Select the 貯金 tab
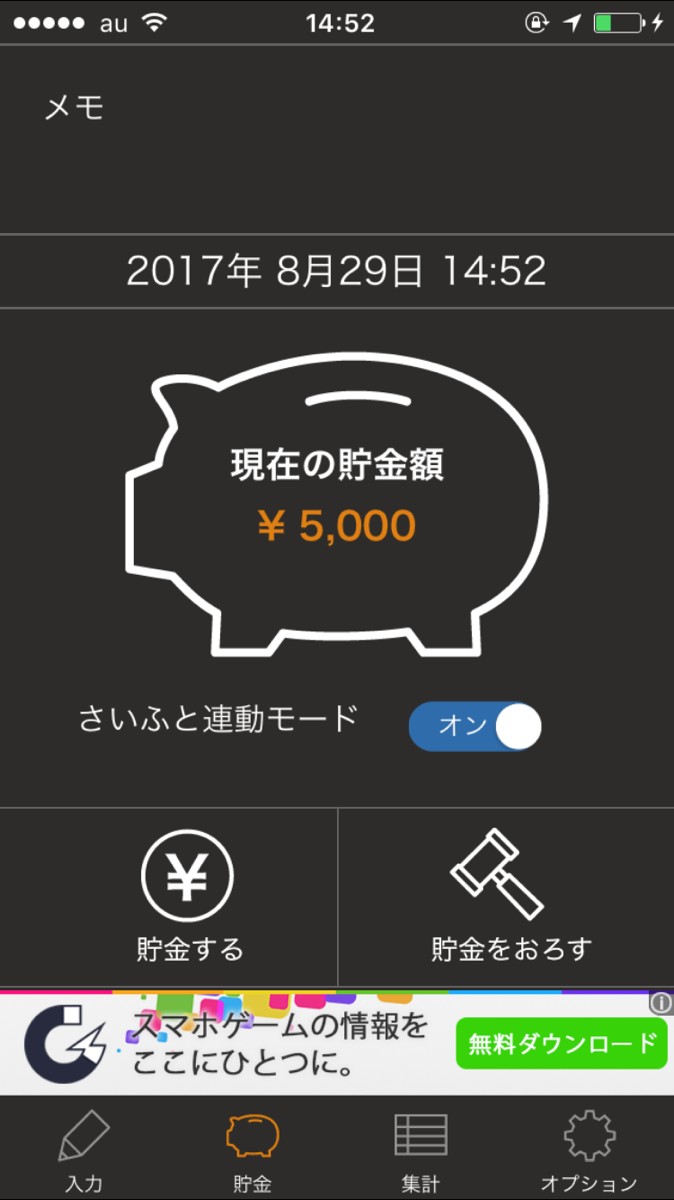 [252, 1150]
